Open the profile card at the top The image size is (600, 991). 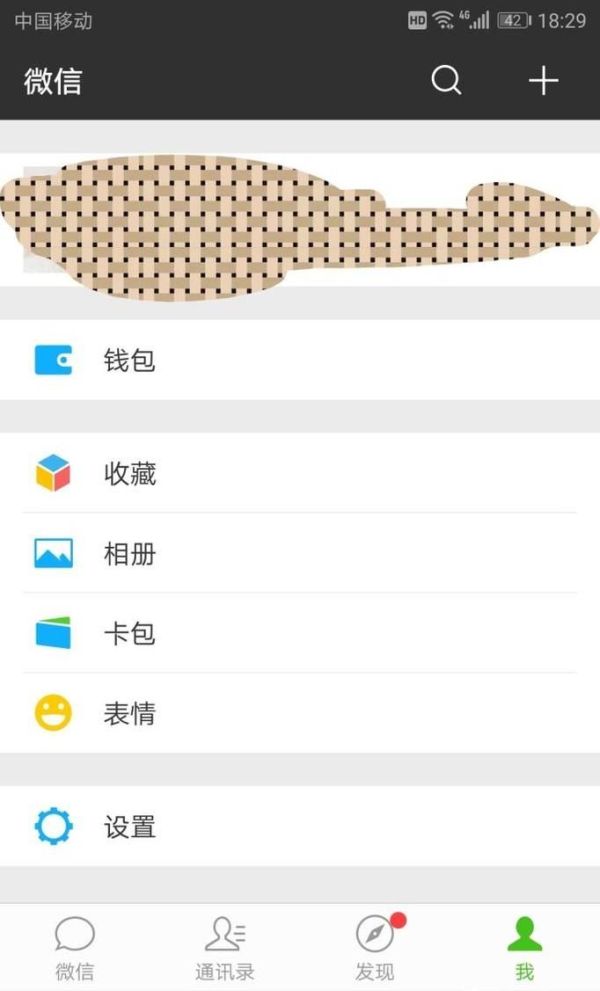click(300, 220)
